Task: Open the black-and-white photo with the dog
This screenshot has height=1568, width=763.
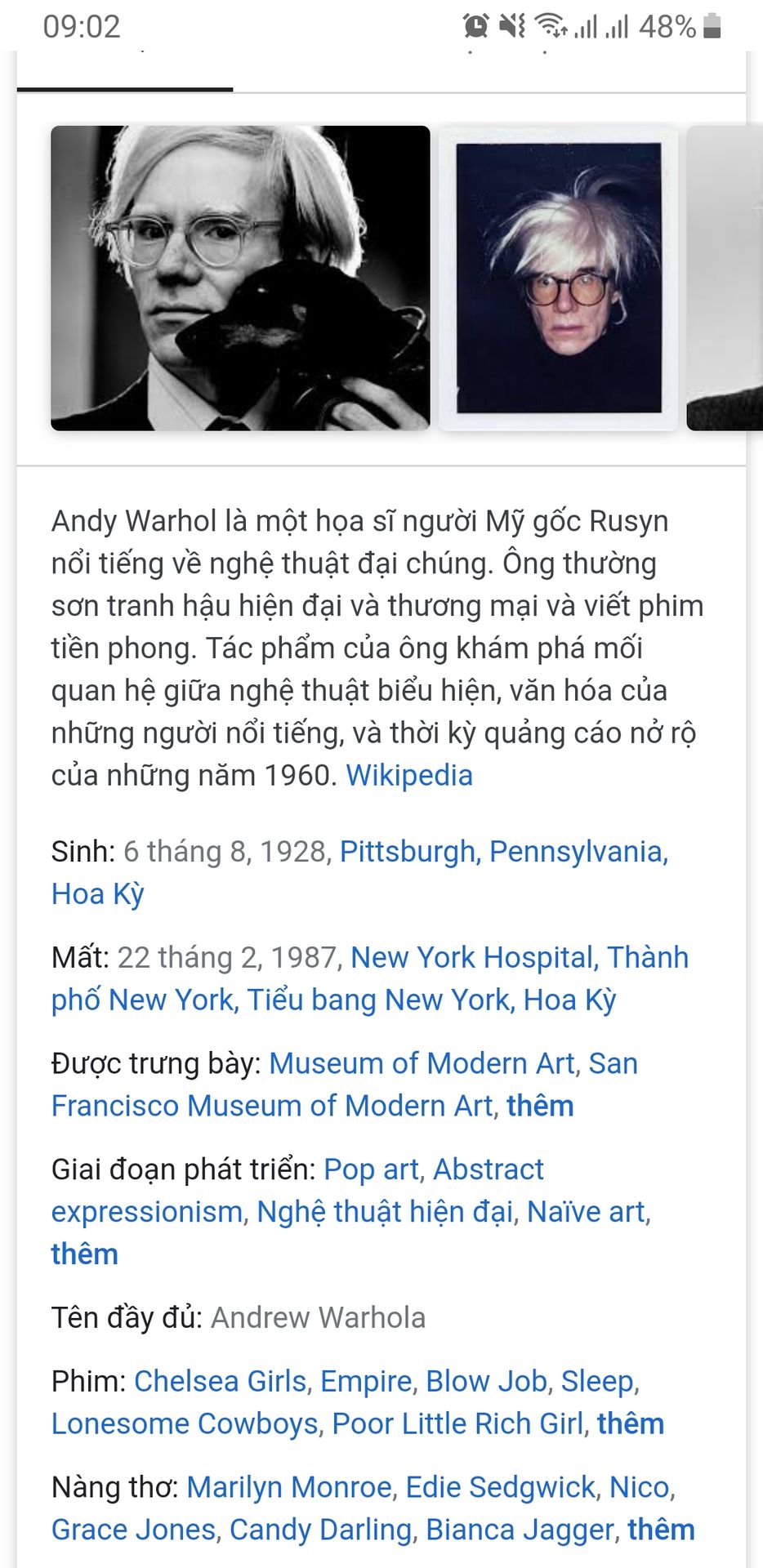Action: 240,278
